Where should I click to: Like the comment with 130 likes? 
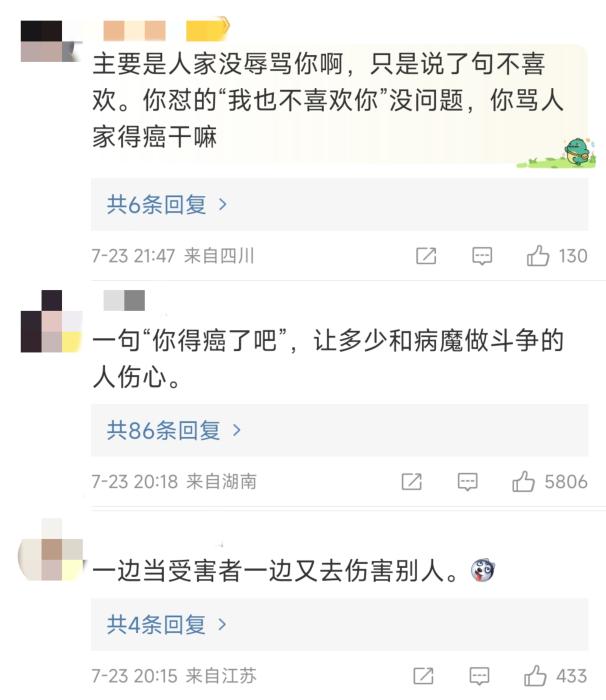[x=538, y=256]
